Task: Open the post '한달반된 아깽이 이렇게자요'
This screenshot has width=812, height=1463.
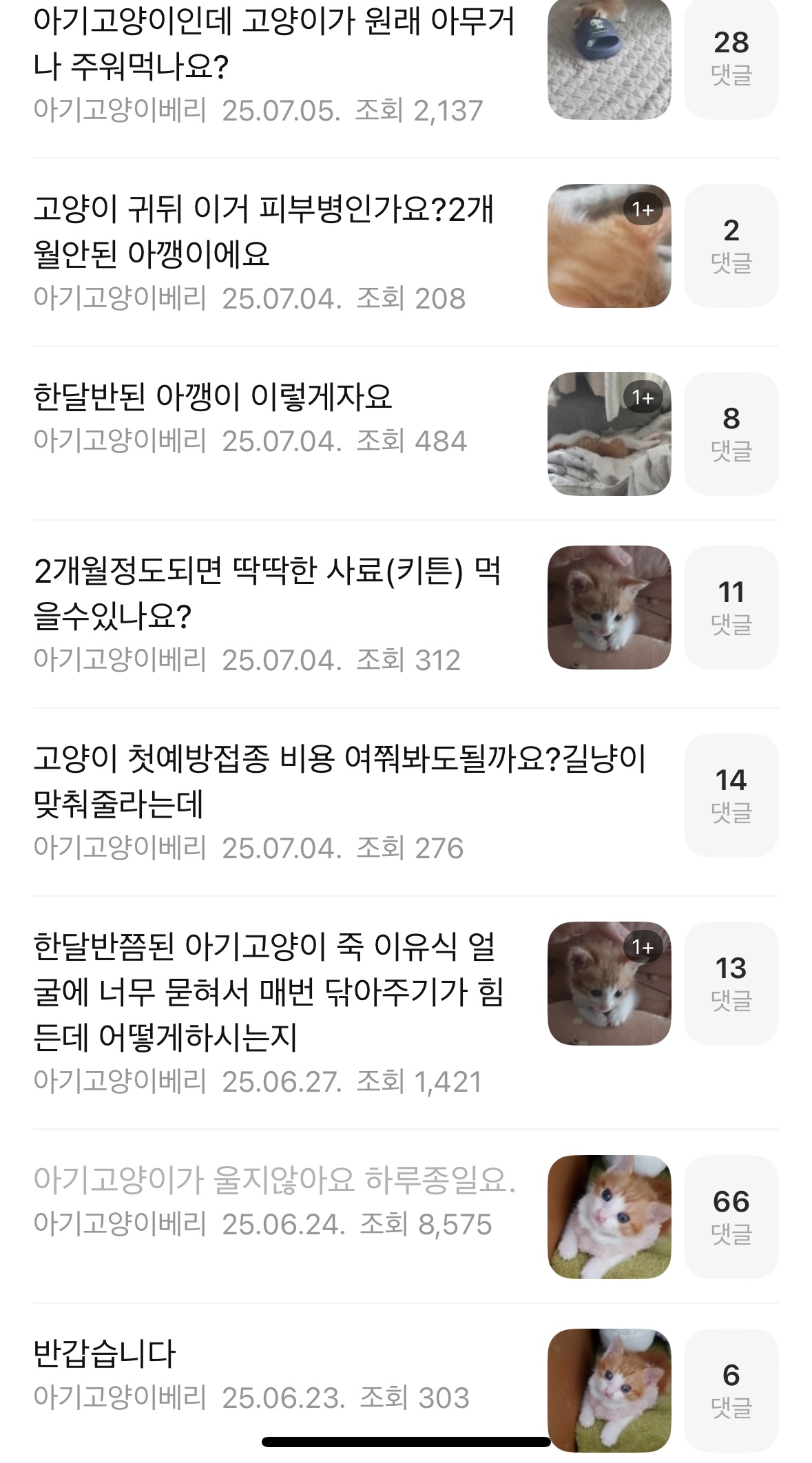Action: (x=213, y=397)
